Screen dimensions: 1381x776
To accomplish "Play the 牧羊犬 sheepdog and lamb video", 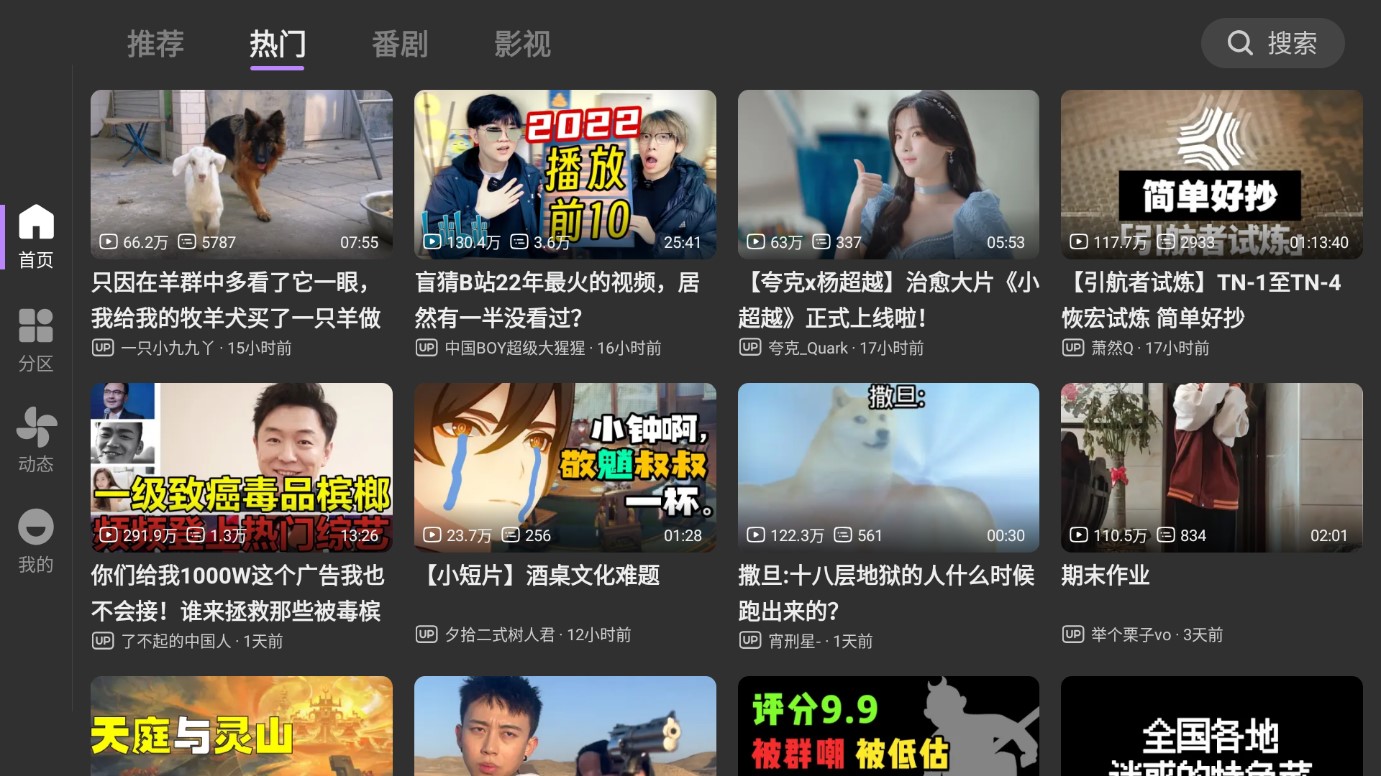I will (241, 175).
